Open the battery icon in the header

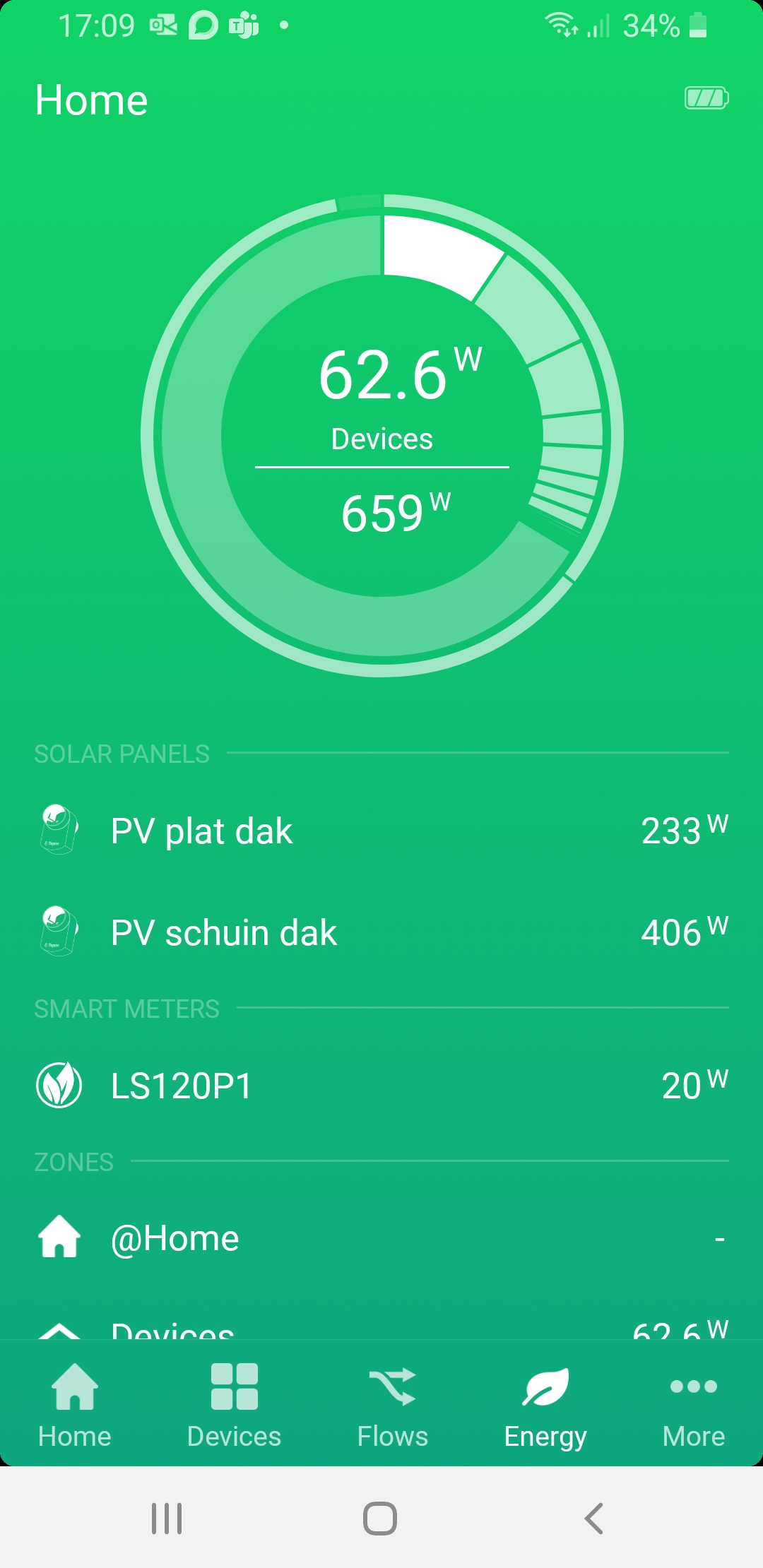click(x=706, y=98)
